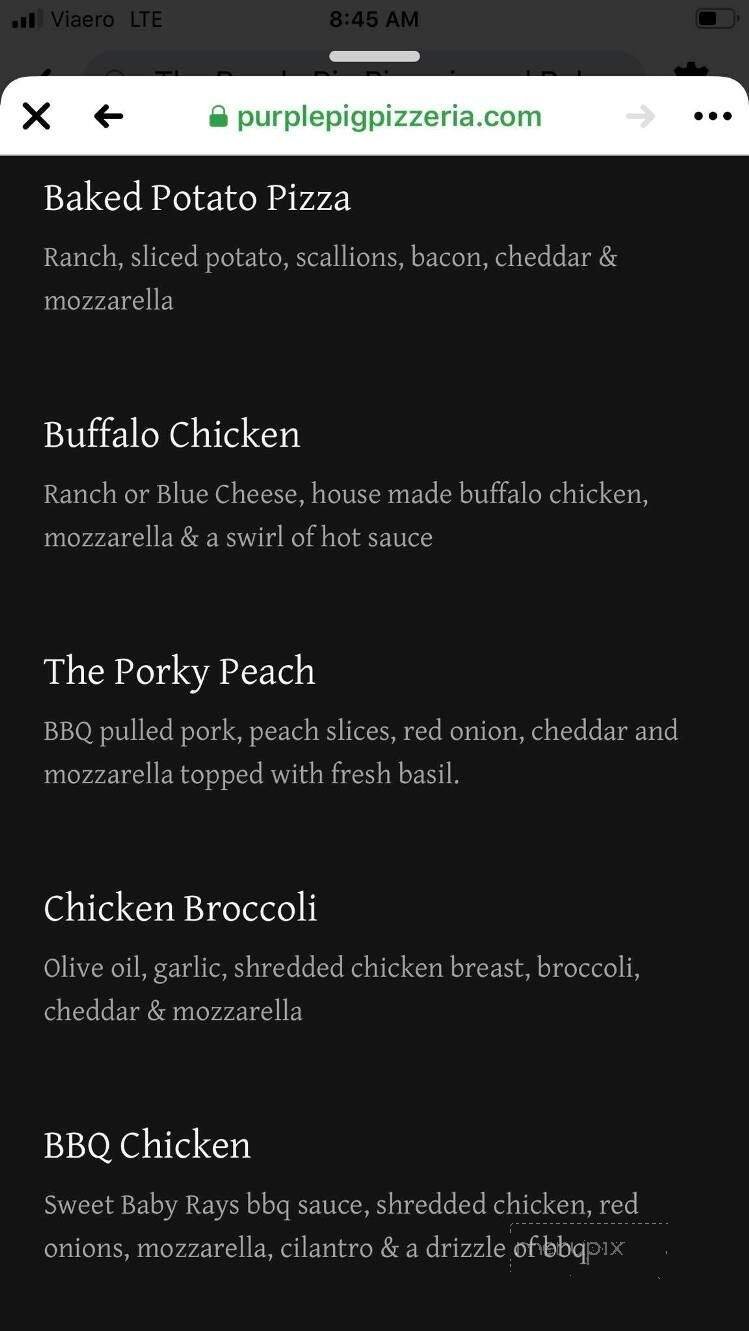
Task: Tap The Porky Peach title
Action: pos(179,672)
